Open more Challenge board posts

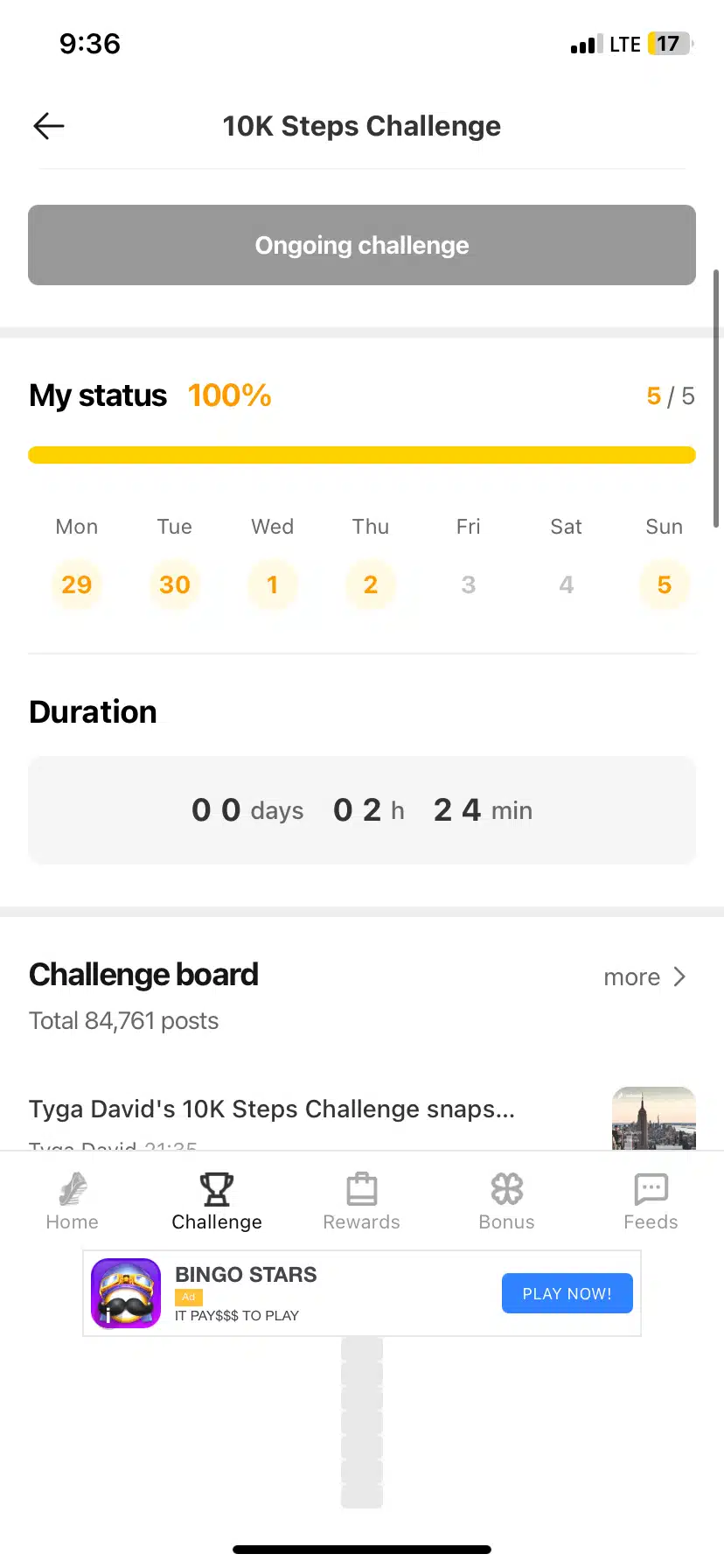click(644, 976)
